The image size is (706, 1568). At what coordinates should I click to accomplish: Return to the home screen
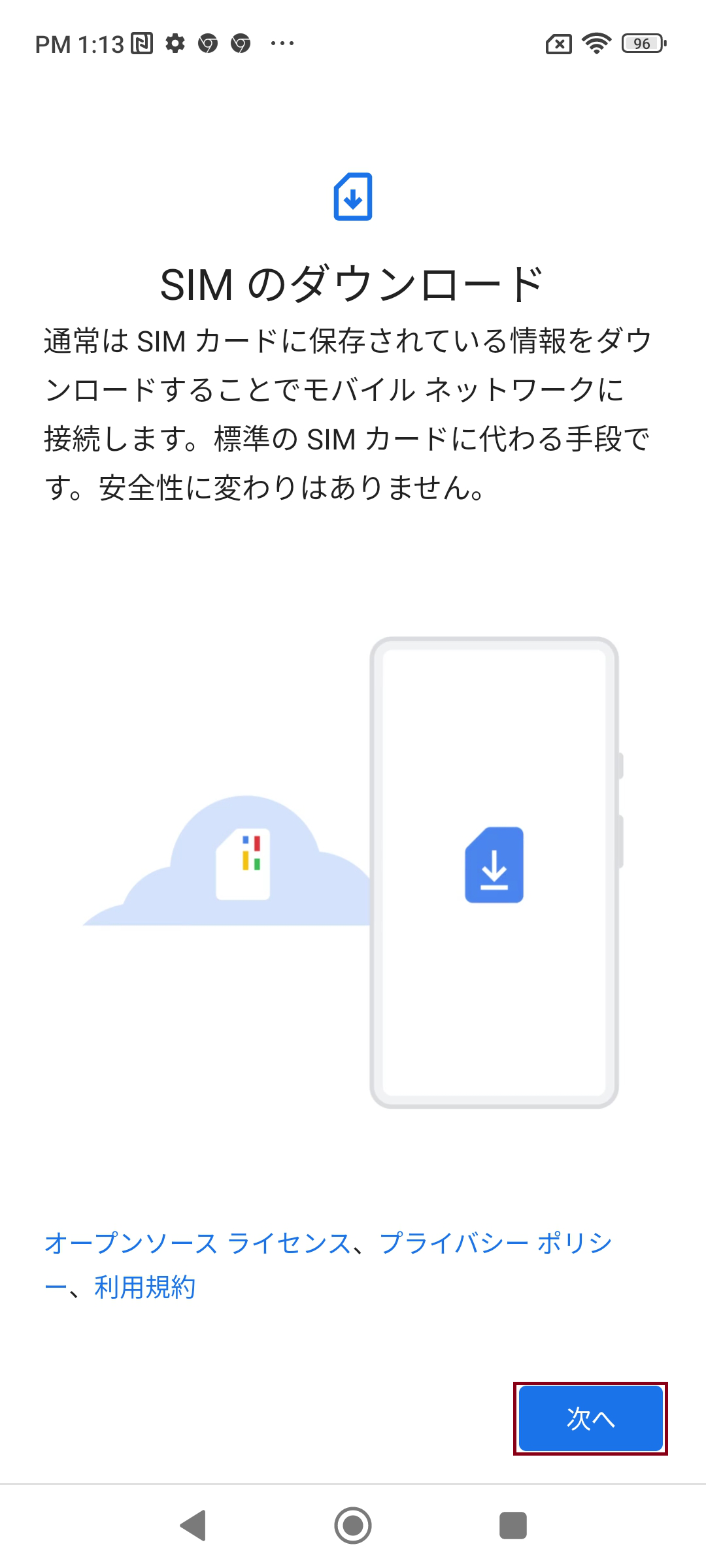coord(353,1526)
